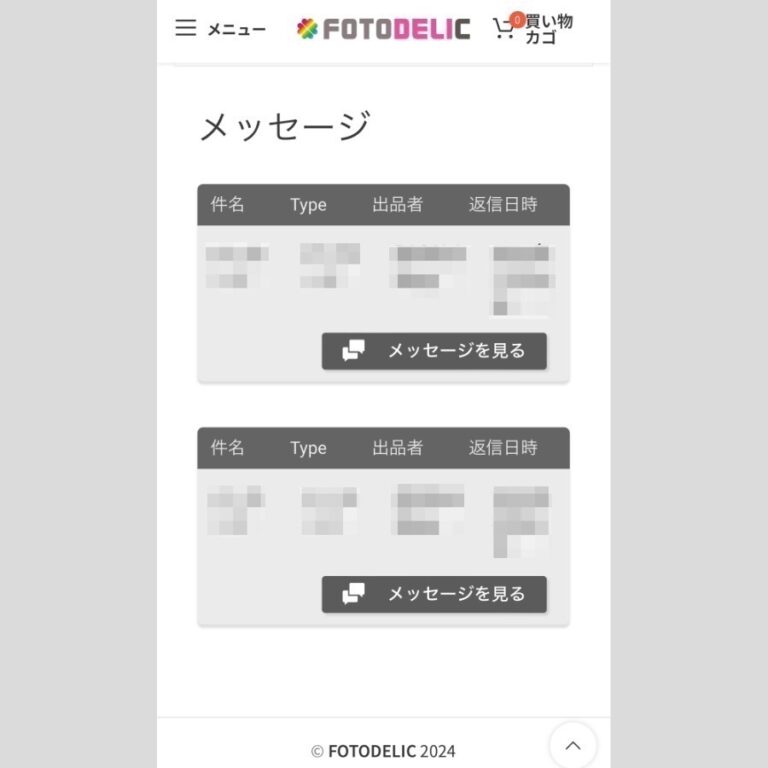This screenshot has height=768, width=768.
Task: Jump back to top with the up-arrow button
Action: point(573,745)
